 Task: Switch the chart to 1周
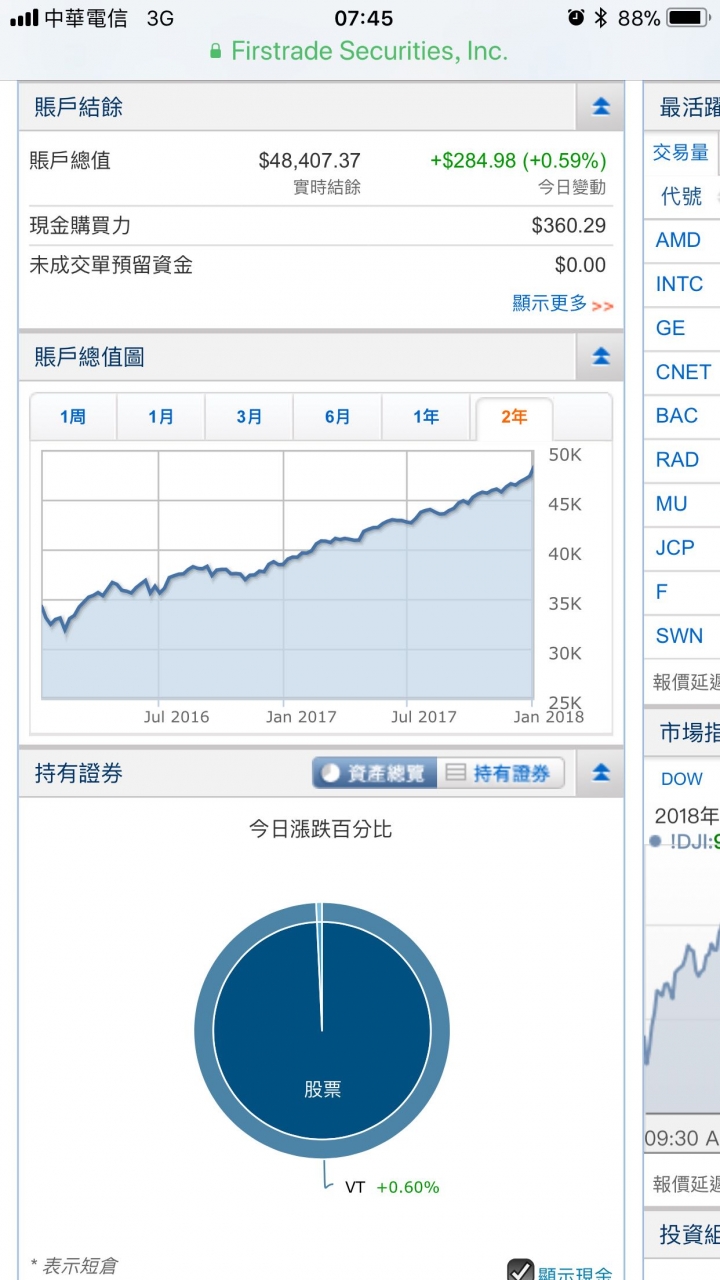(x=73, y=417)
